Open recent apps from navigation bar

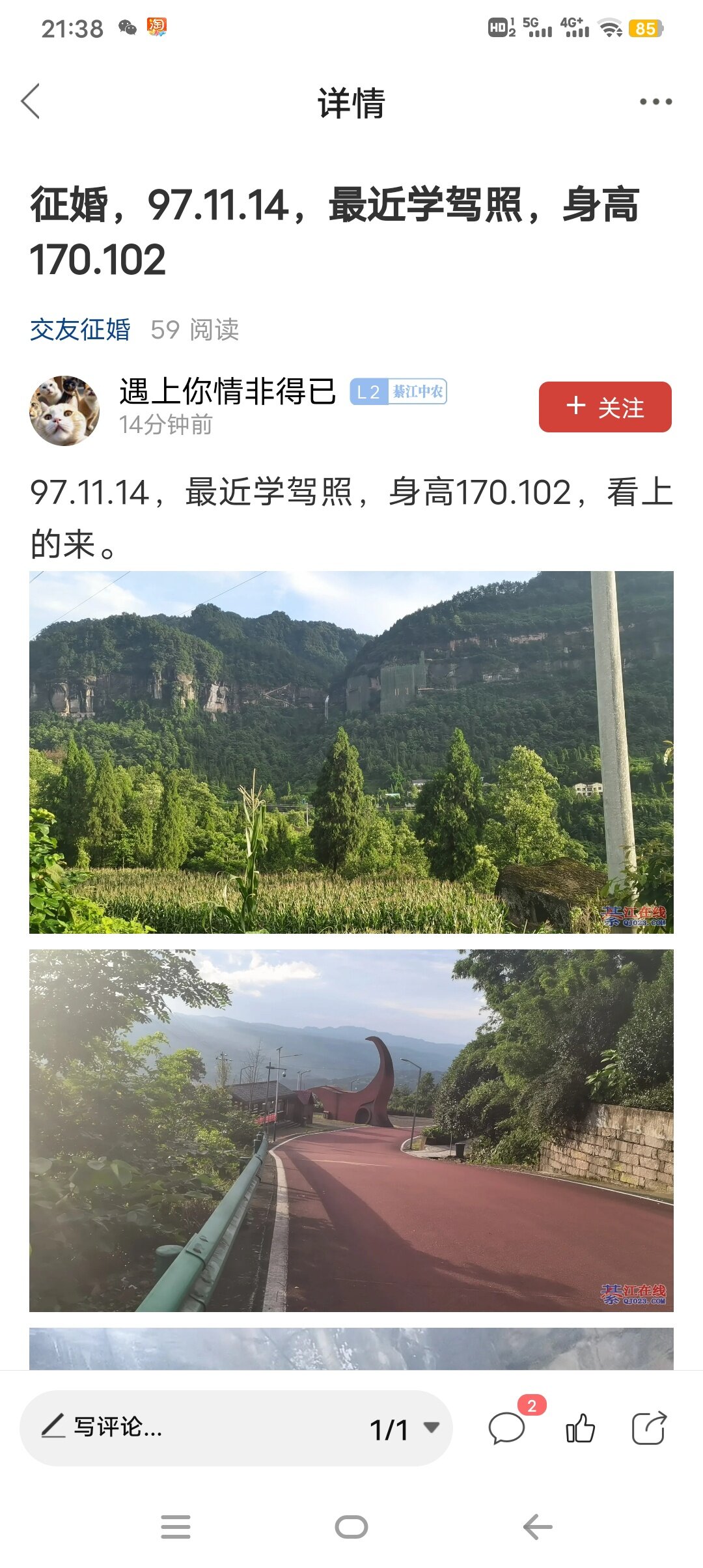tap(176, 1527)
